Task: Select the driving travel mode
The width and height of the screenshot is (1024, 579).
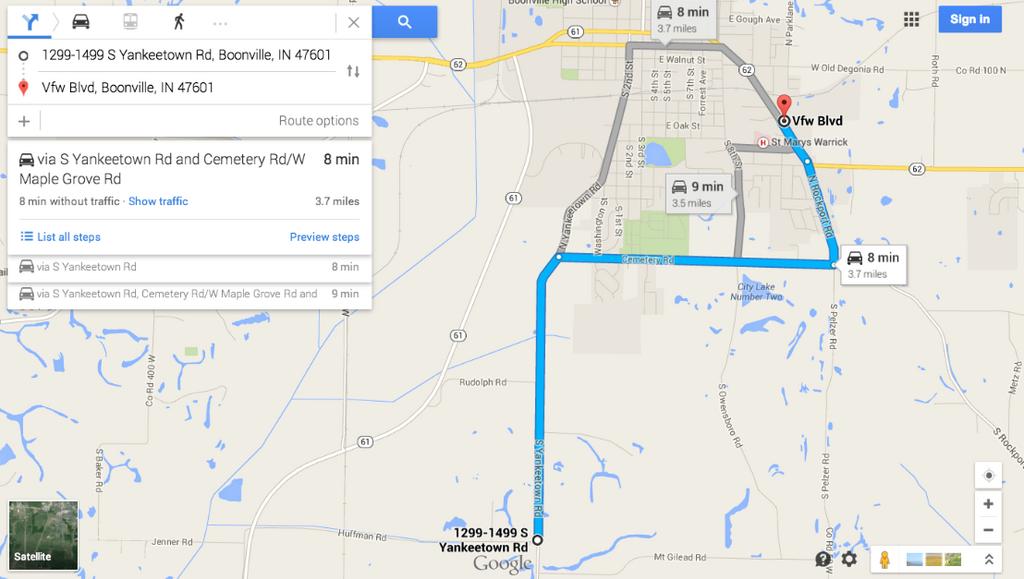Action: 81,21
